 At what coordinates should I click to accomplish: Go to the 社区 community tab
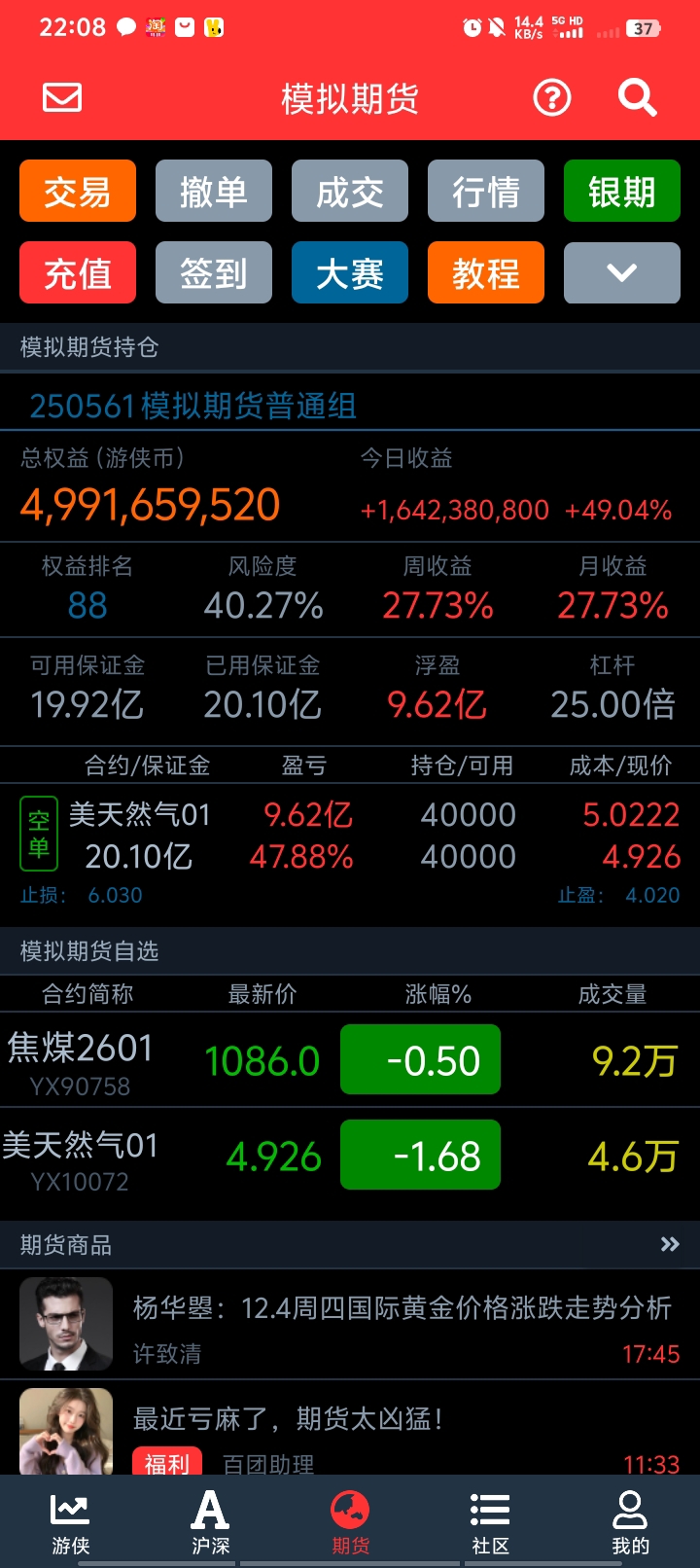point(490,1523)
